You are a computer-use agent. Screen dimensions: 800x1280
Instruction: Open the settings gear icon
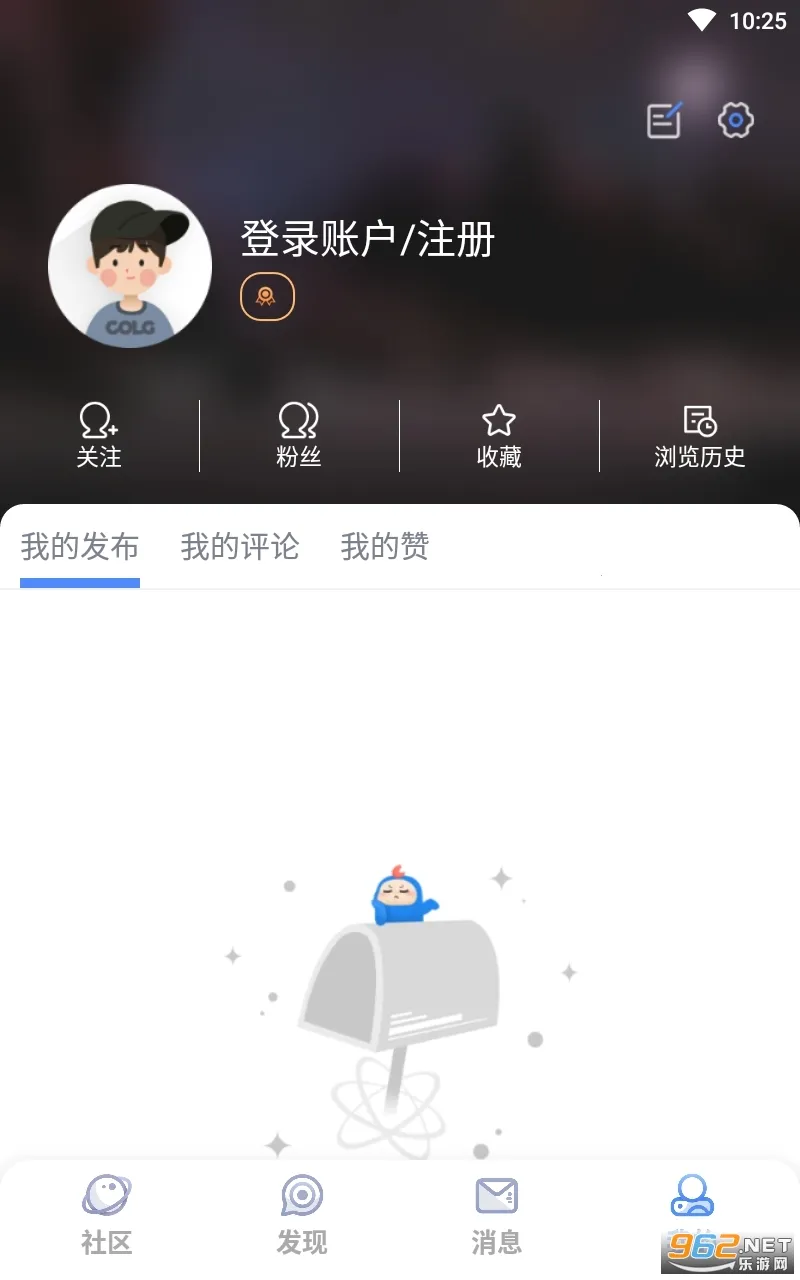point(736,119)
